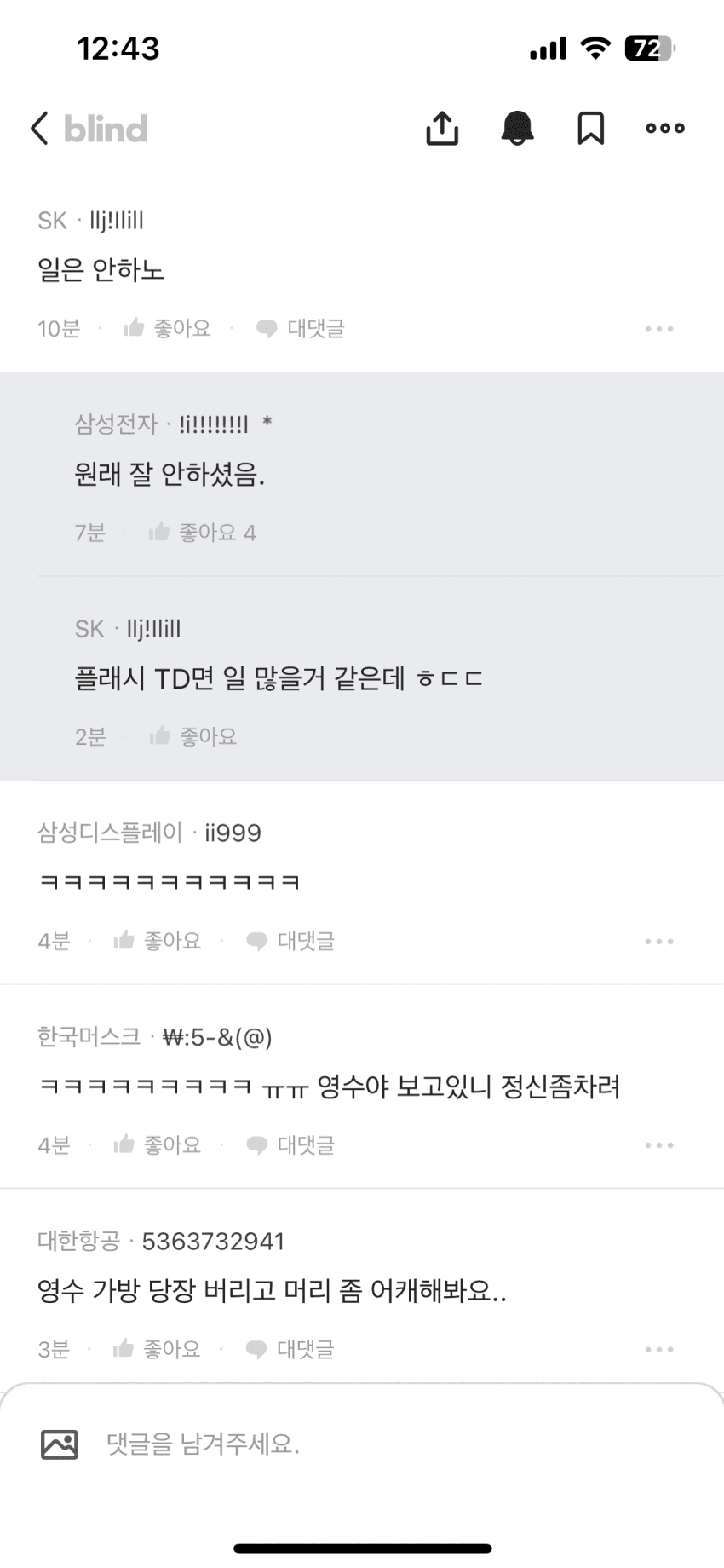Open more options for 한국머스크 comment
This screenshot has height=1568, width=724.
pos(659,1145)
